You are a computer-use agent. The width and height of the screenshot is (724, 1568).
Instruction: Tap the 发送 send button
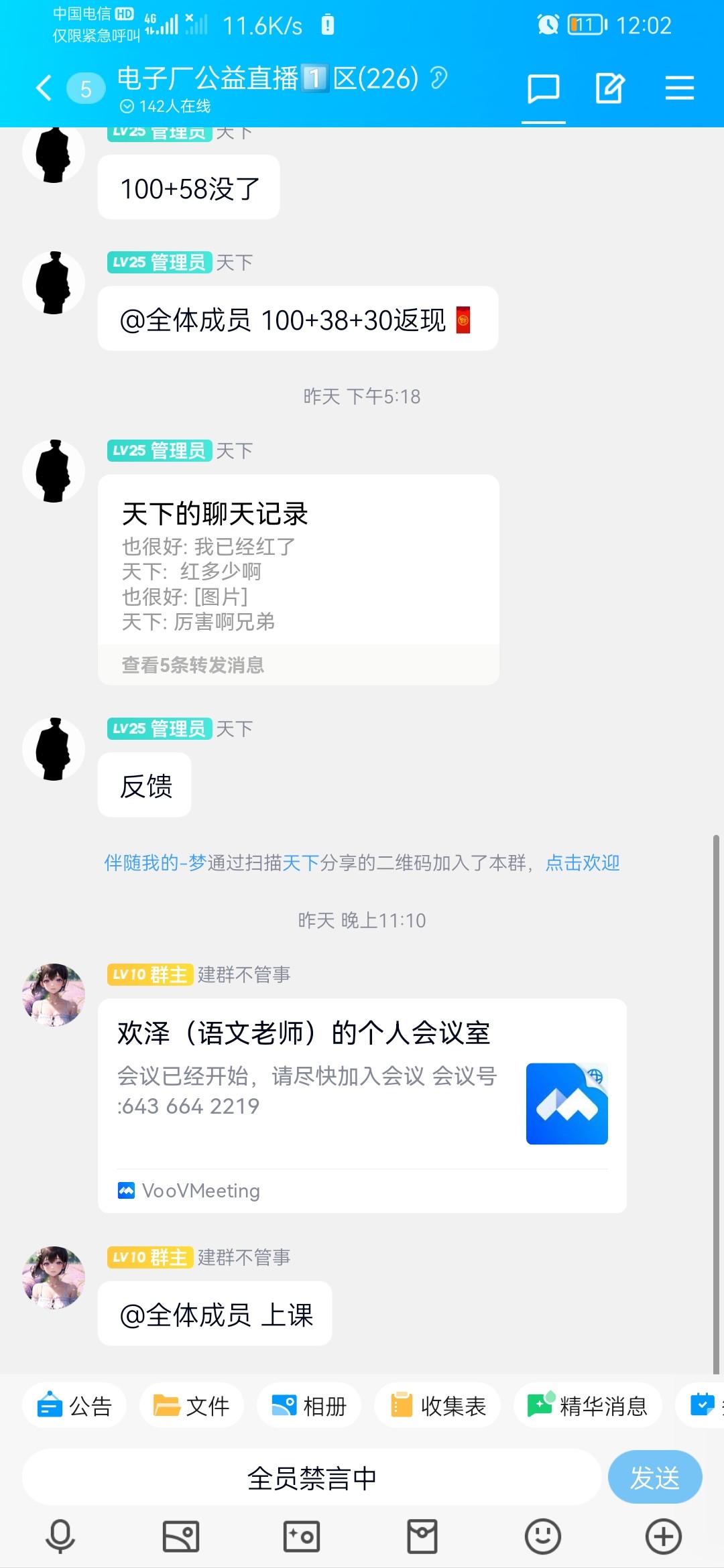point(654,1478)
